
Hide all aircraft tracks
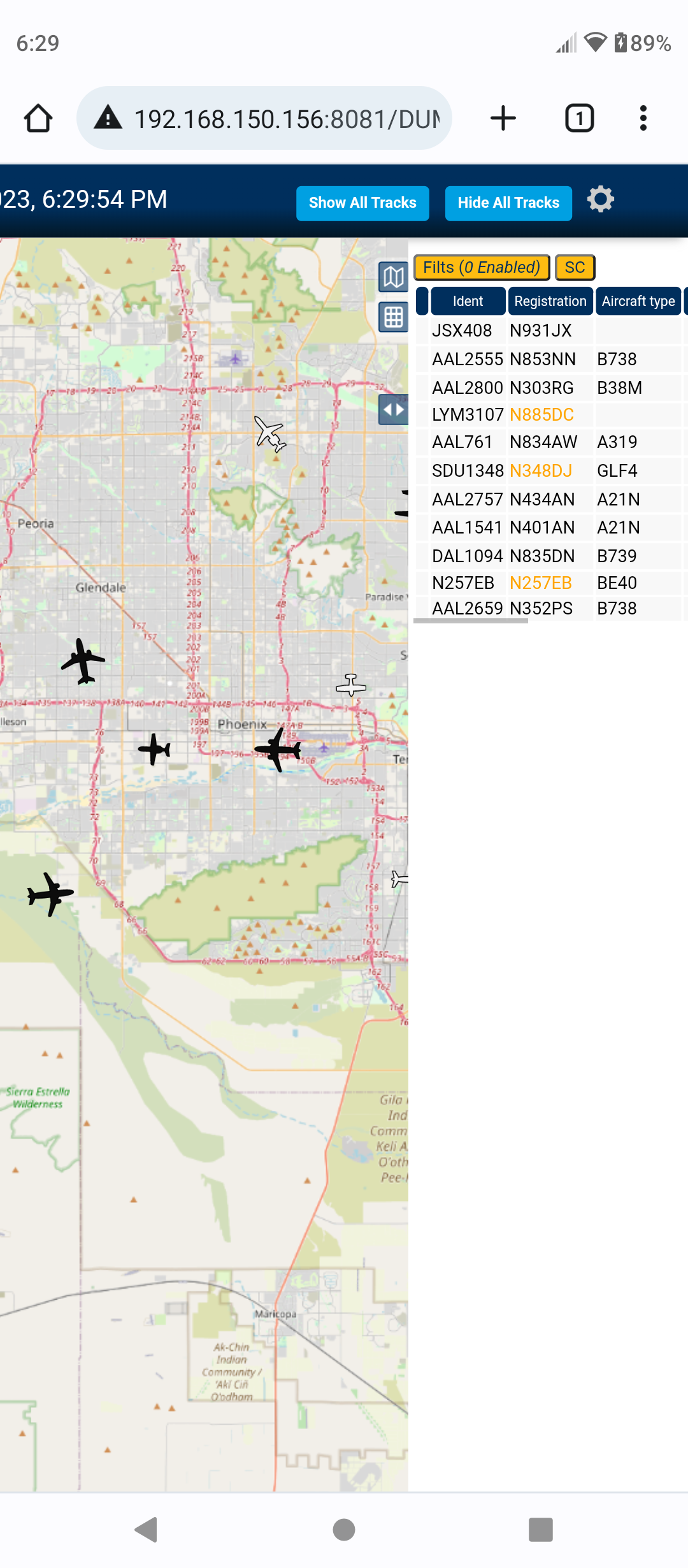pyautogui.click(x=508, y=203)
